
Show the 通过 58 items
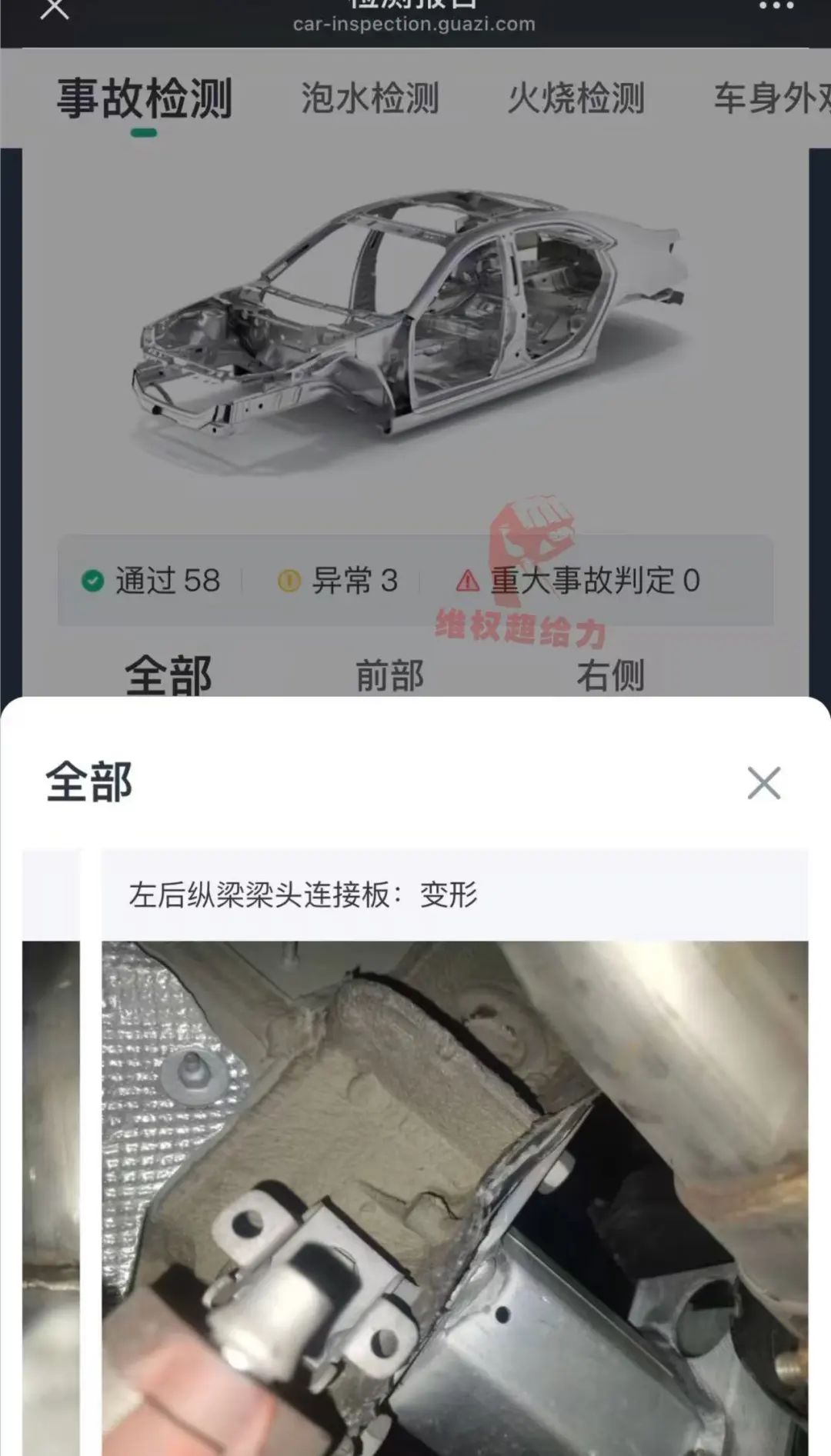pos(152,581)
